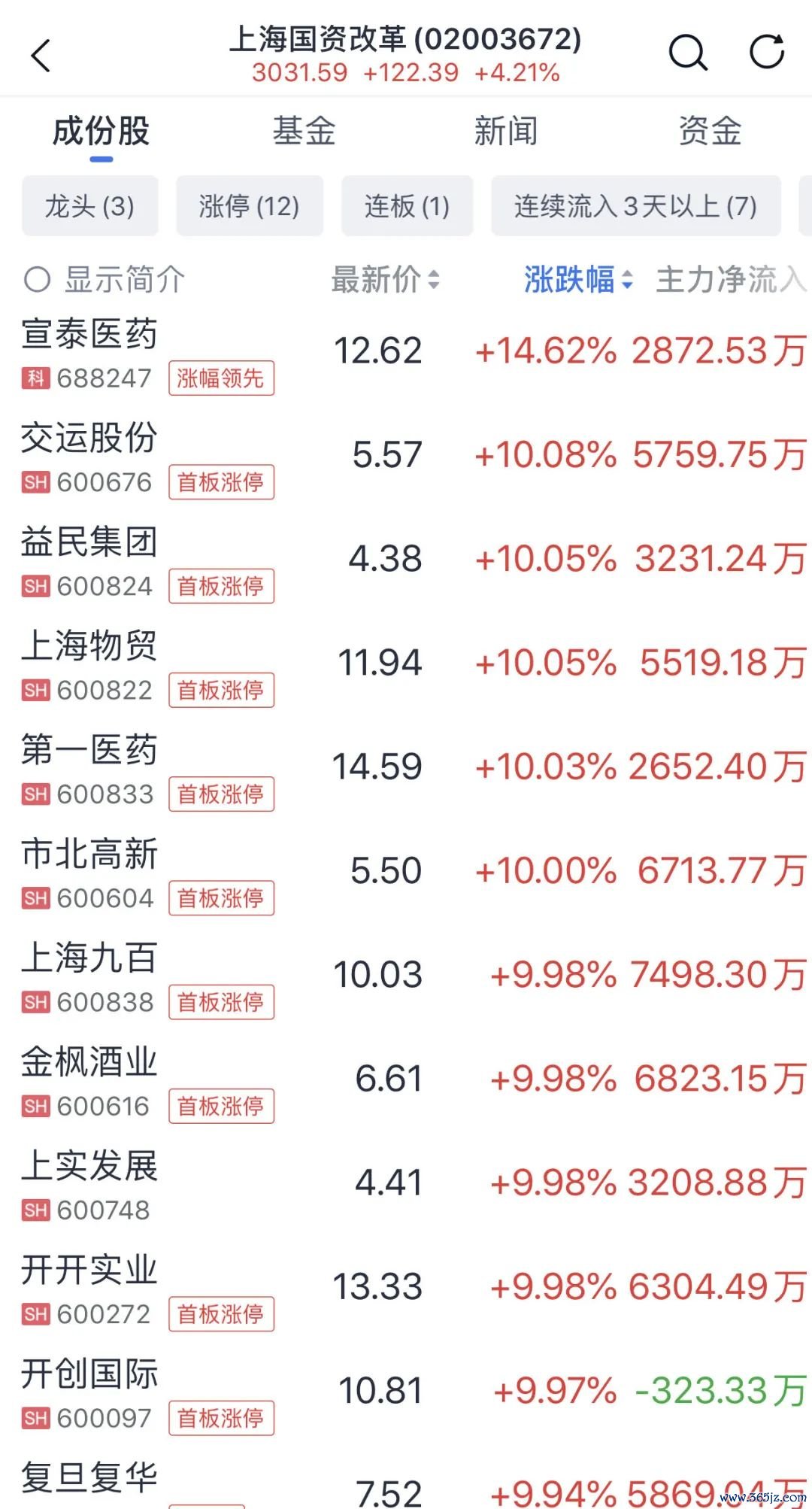Switch to the 资金 tab

[710, 131]
